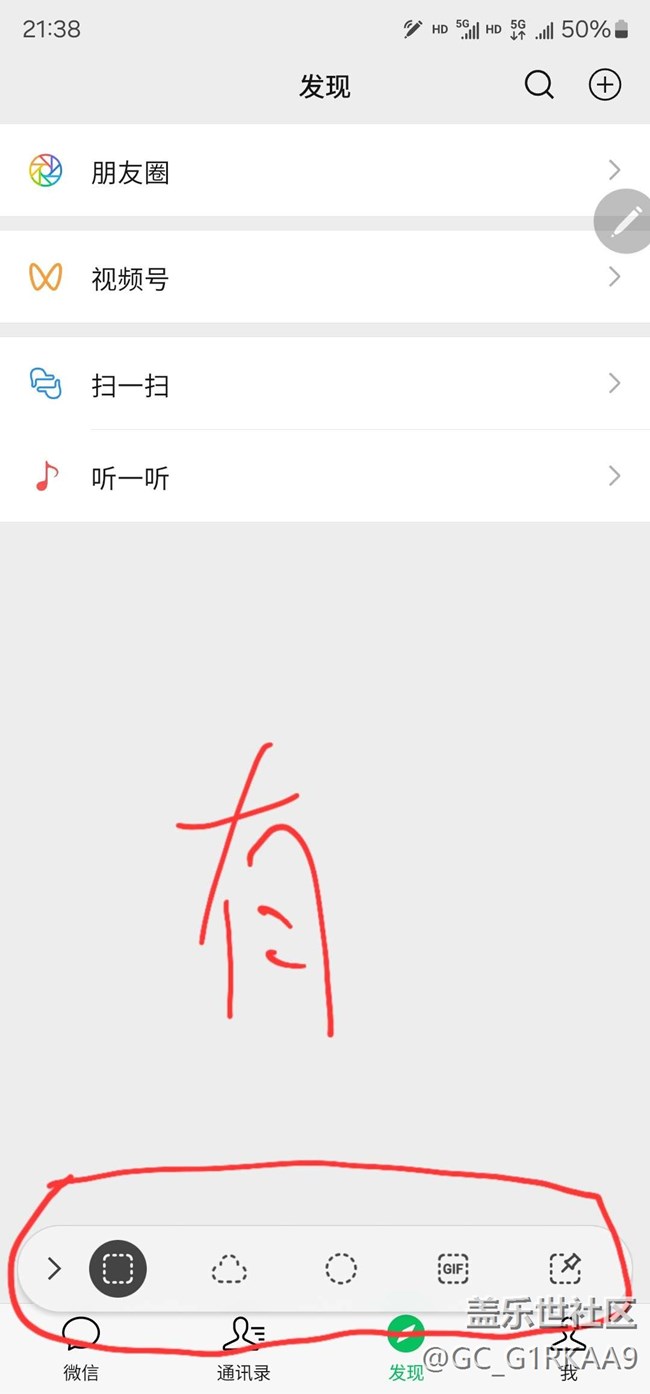Open 听一听 audio
The image size is (650, 1394).
pos(325,476)
